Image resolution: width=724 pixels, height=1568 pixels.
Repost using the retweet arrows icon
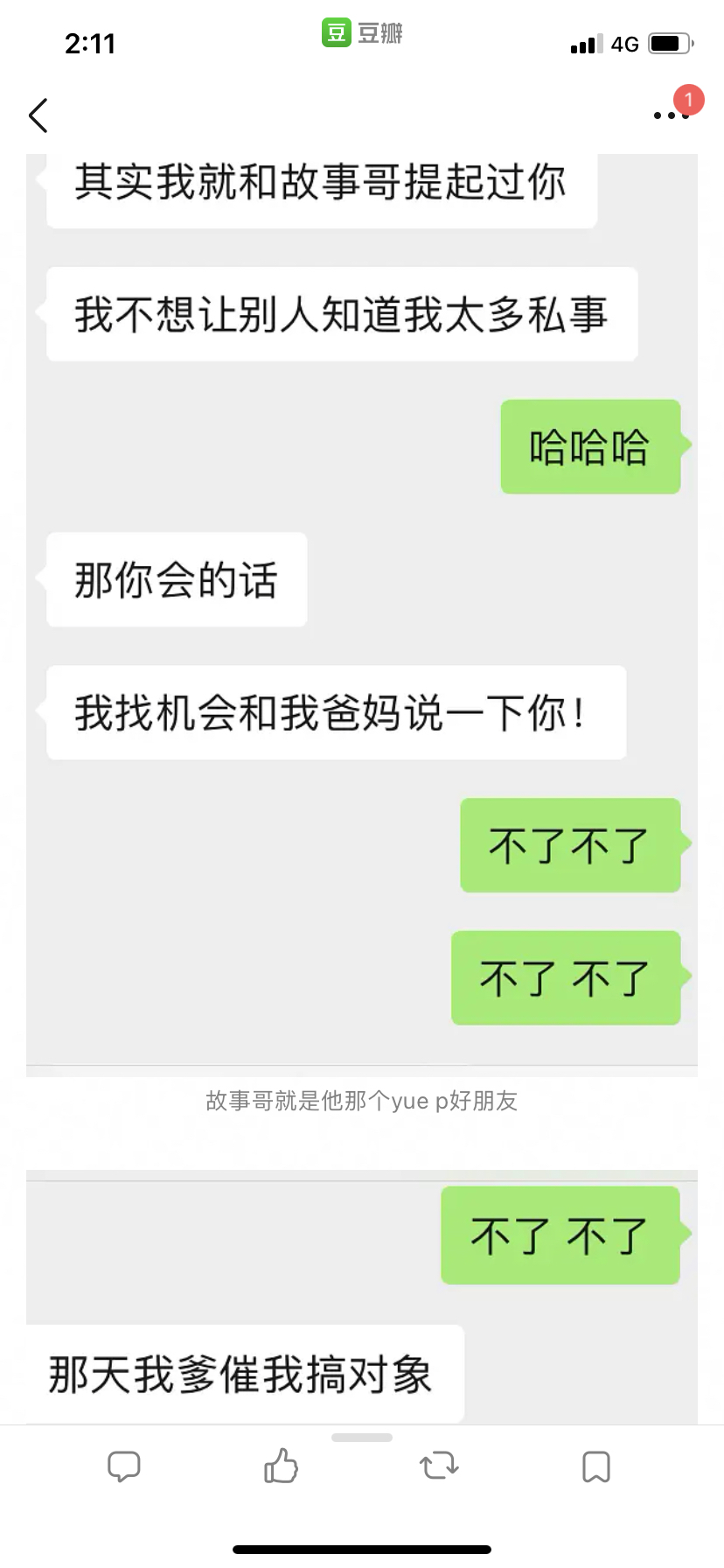[439, 1466]
